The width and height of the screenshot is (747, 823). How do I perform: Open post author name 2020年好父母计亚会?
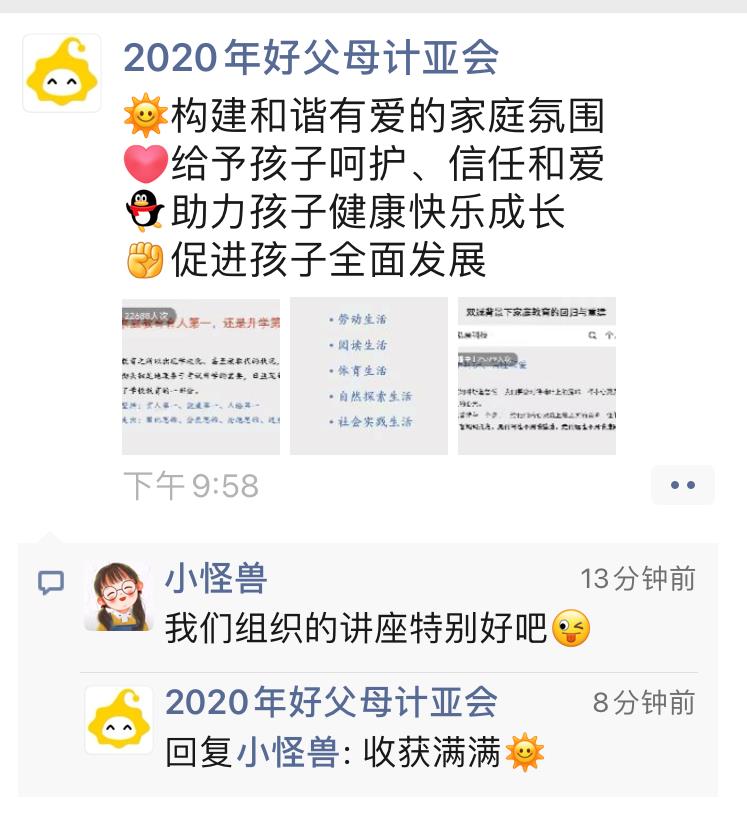point(311,58)
